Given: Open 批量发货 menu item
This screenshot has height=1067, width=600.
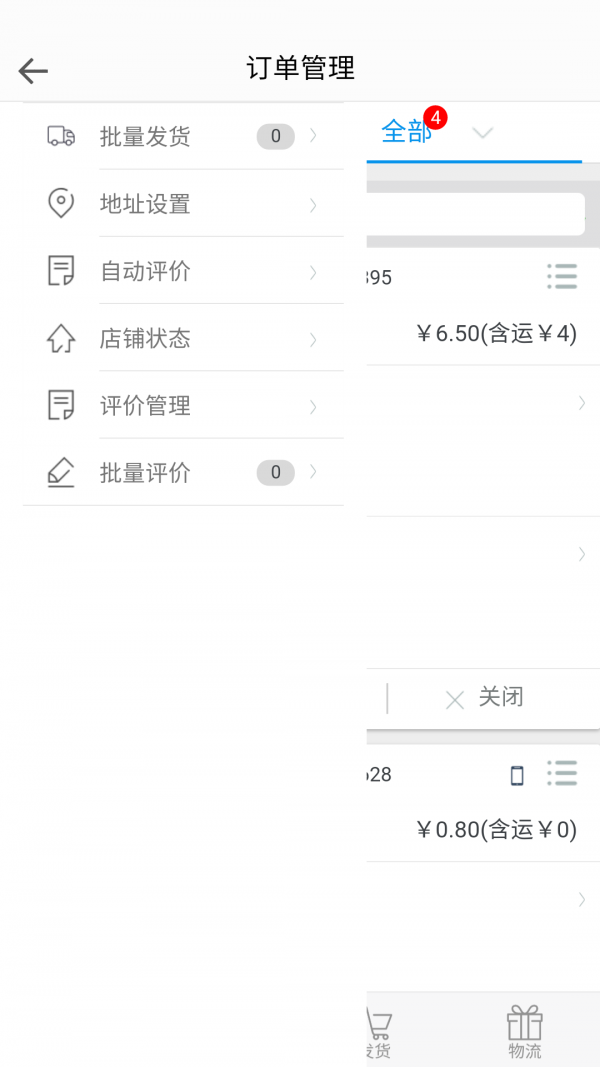Looking at the screenshot, I should click(x=183, y=136).
